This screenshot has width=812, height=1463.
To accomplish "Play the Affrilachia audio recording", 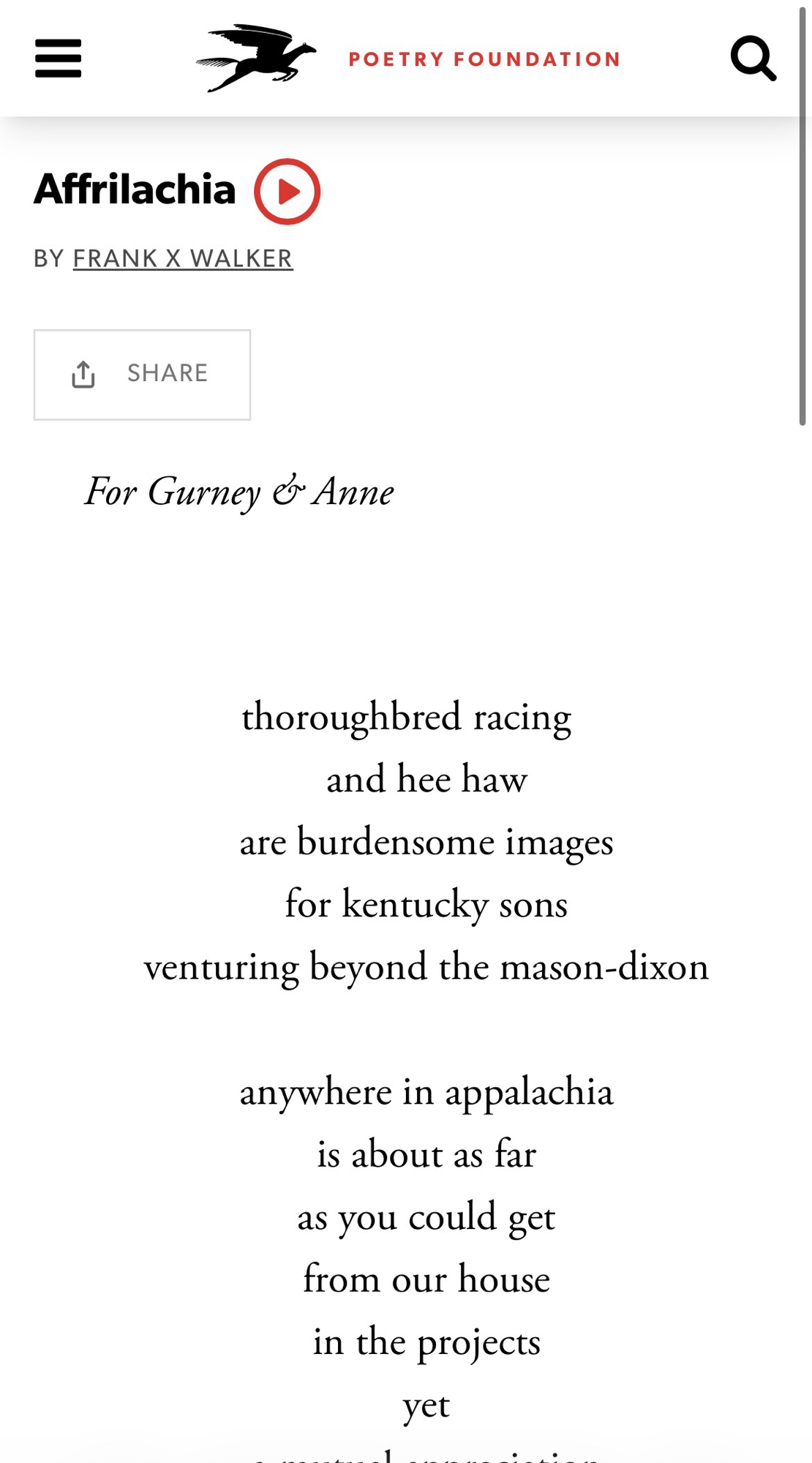I will [x=287, y=192].
